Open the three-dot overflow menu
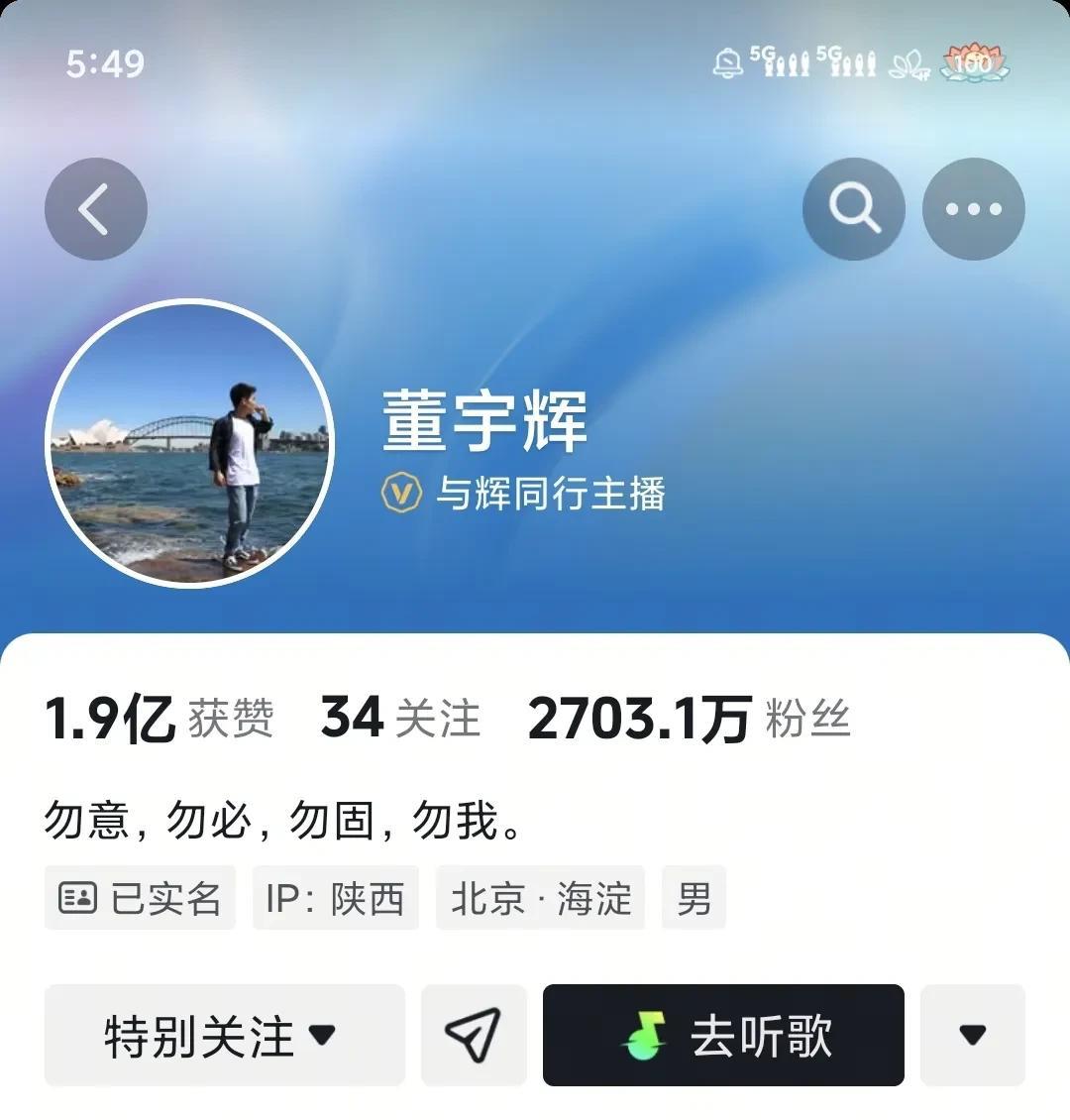Screen dimensions: 1070x1120 coord(974,208)
